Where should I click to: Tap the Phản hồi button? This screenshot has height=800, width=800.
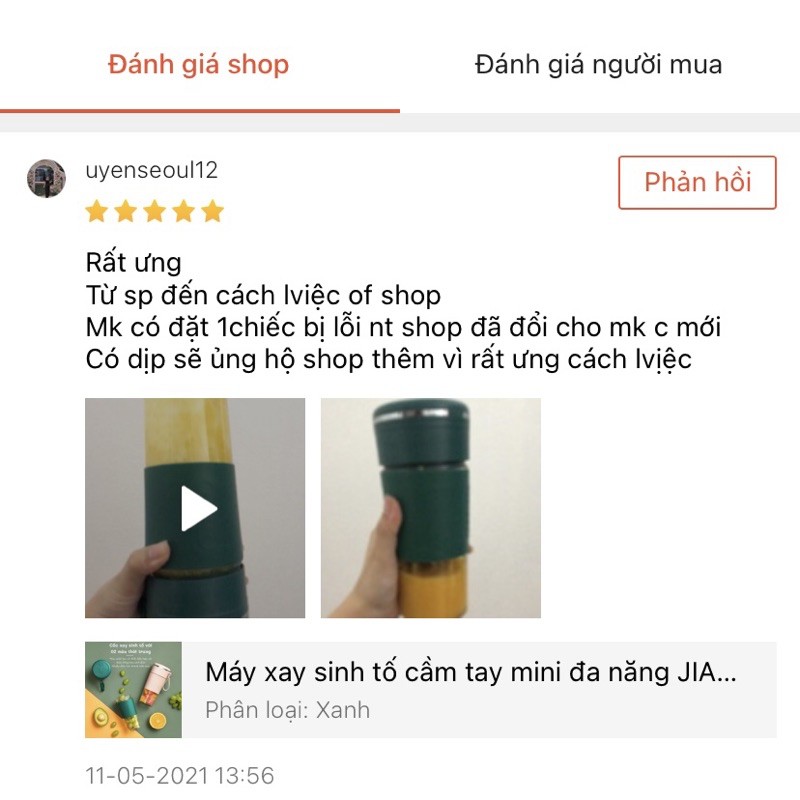(697, 182)
